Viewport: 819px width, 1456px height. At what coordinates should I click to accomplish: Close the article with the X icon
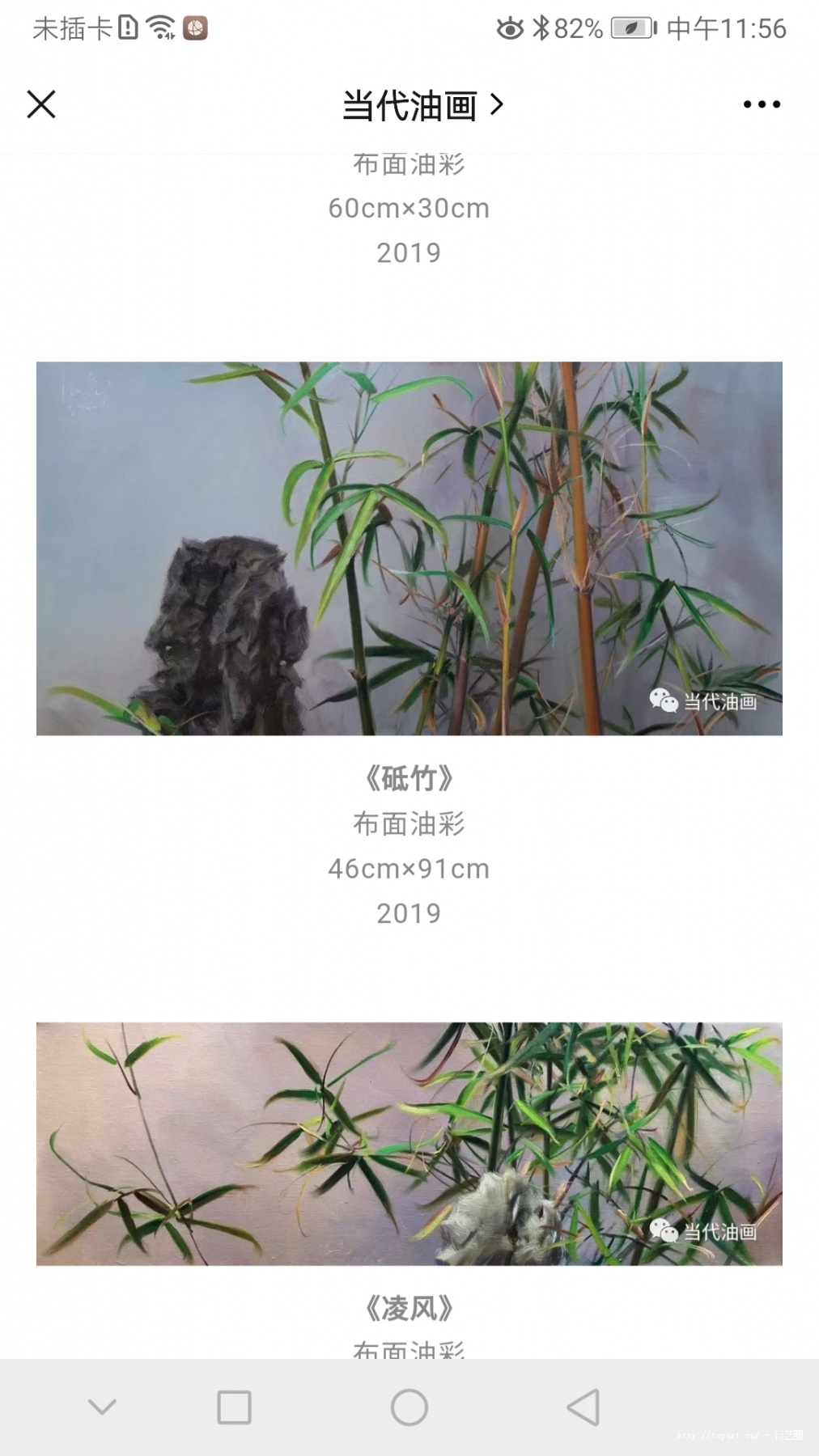click(x=41, y=104)
